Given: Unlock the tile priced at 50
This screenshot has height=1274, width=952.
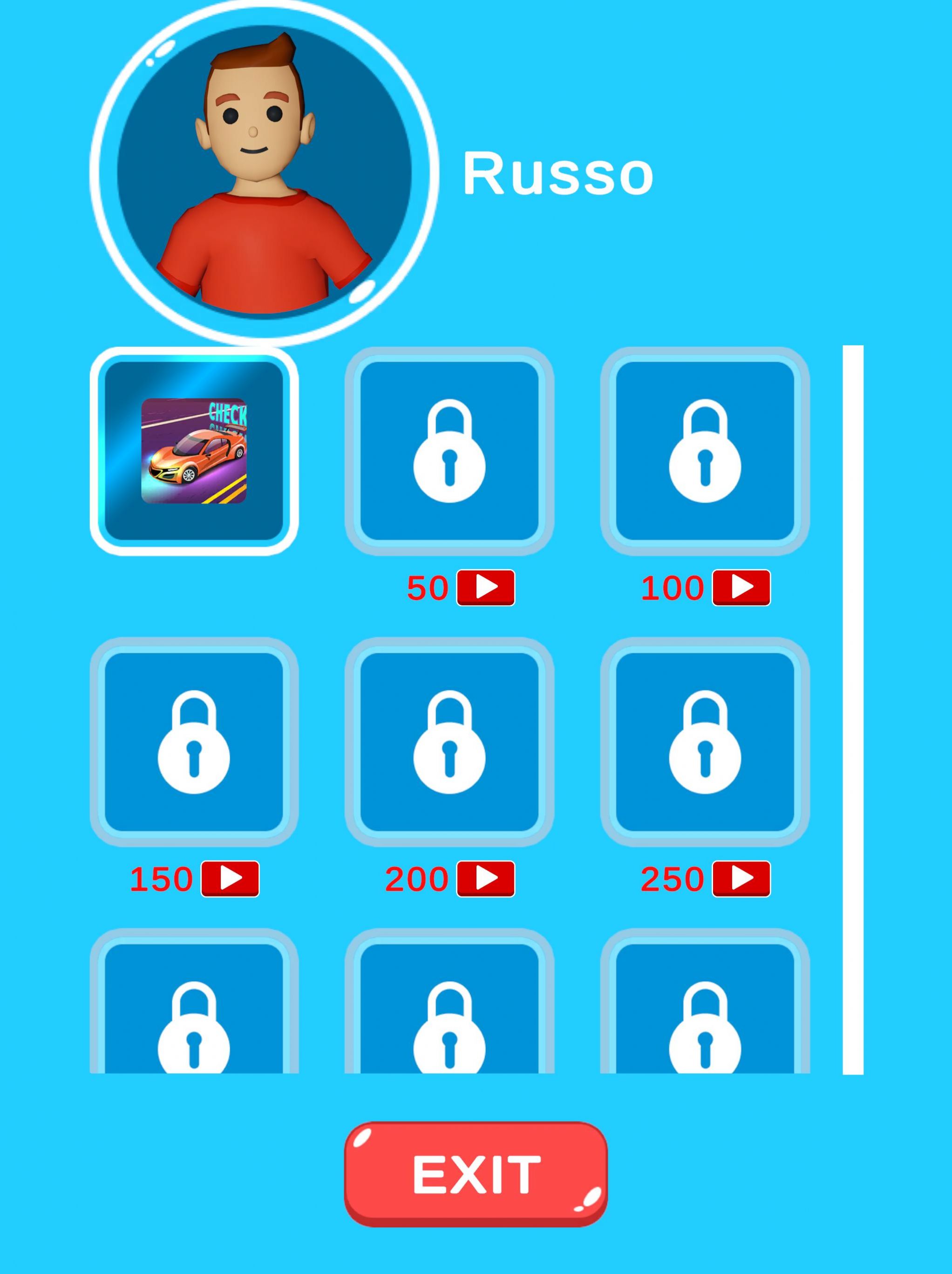Looking at the screenshot, I should click(449, 451).
